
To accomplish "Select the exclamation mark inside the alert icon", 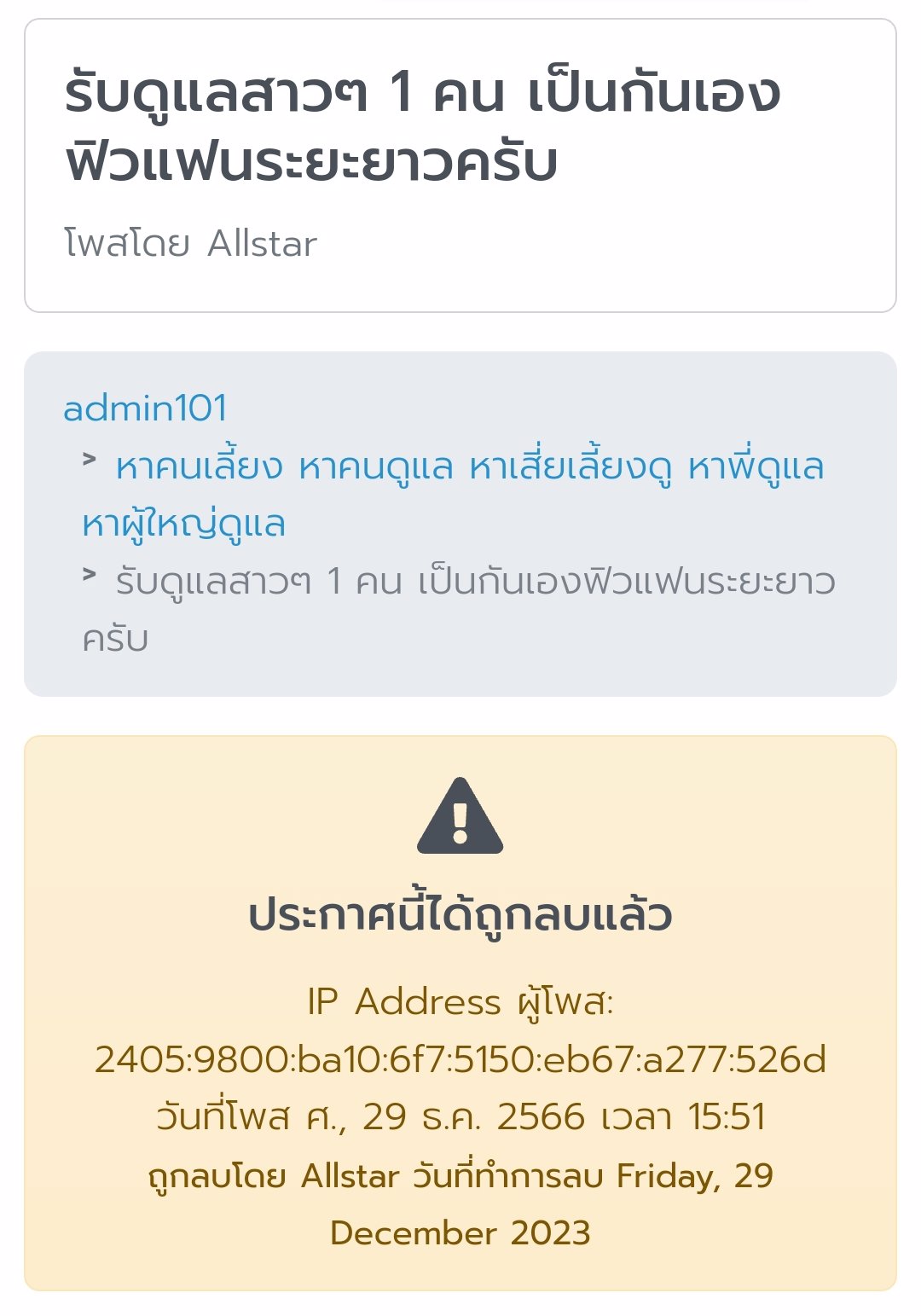I will [x=460, y=823].
